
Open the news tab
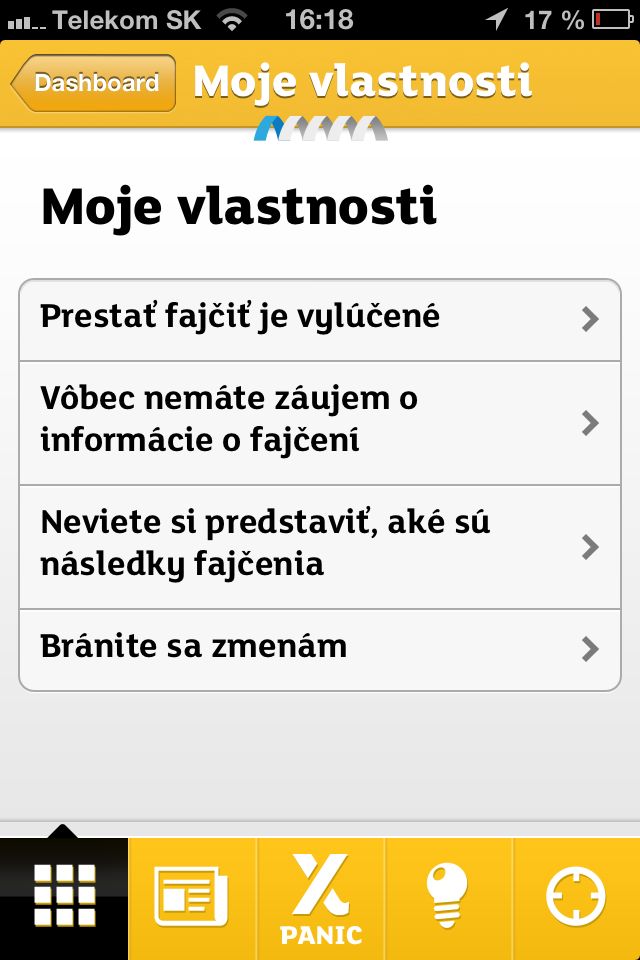click(x=192, y=896)
